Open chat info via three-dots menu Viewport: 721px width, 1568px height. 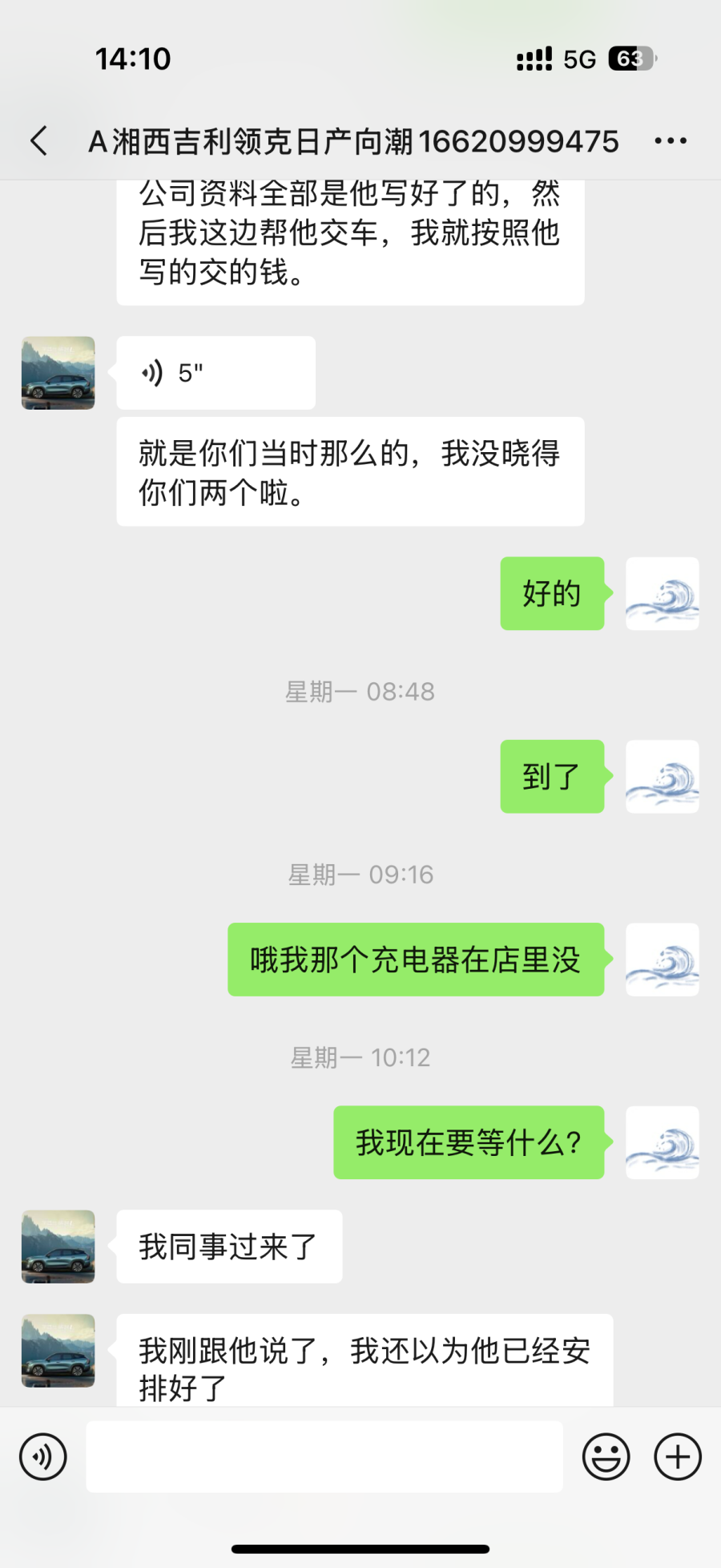(x=671, y=141)
